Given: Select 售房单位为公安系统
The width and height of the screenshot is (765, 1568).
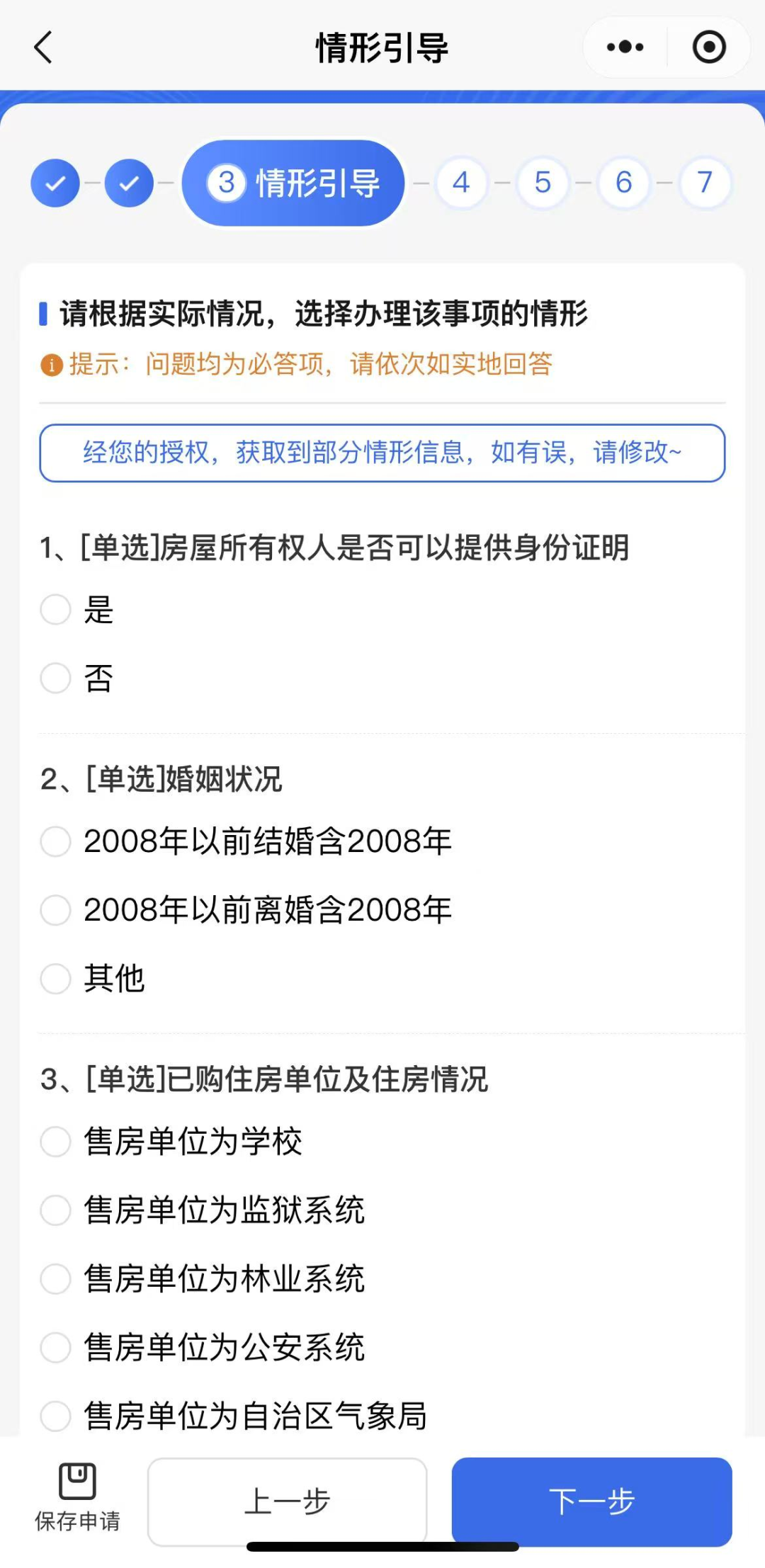Looking at the screenshot, I should pos(56,1348).
